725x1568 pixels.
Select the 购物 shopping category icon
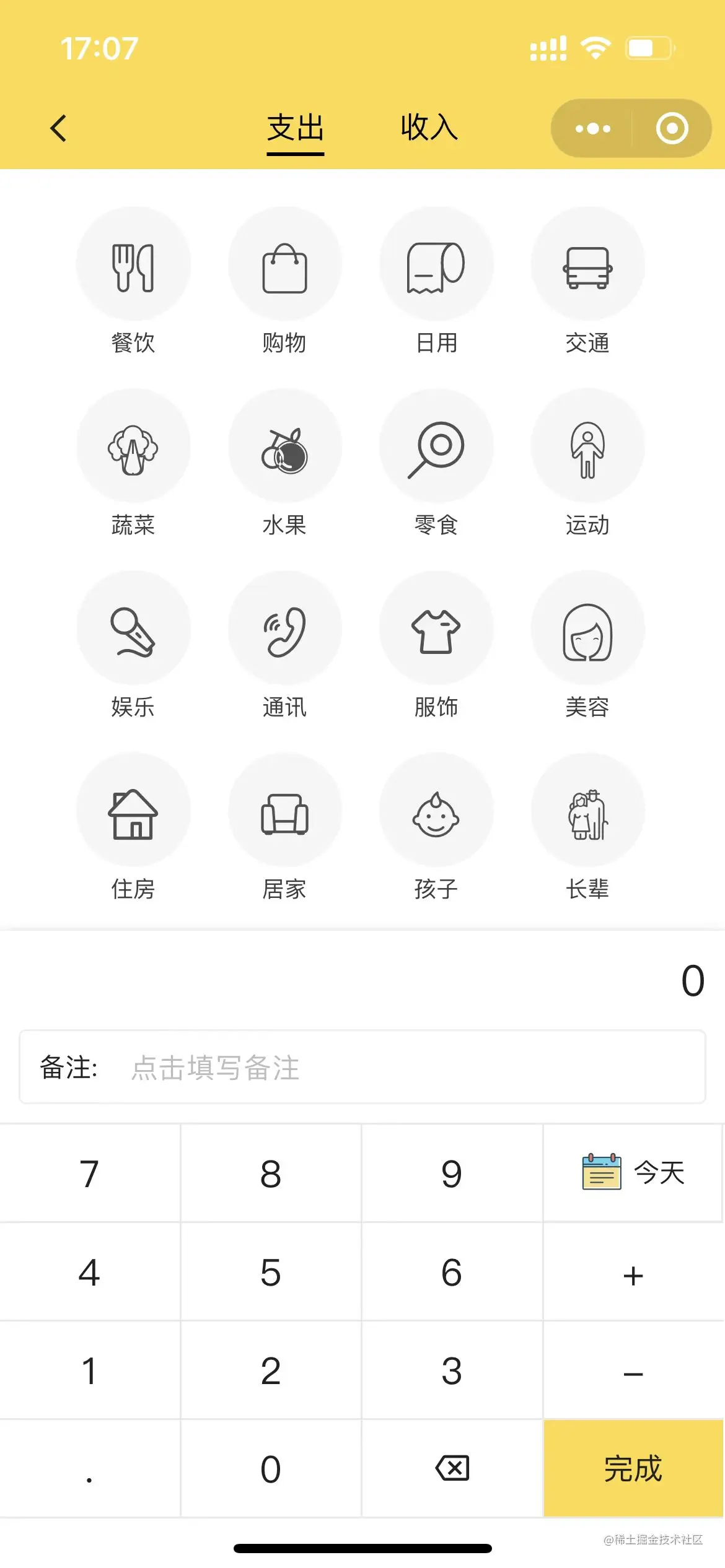pyautogui.click(x=285, y=263)
